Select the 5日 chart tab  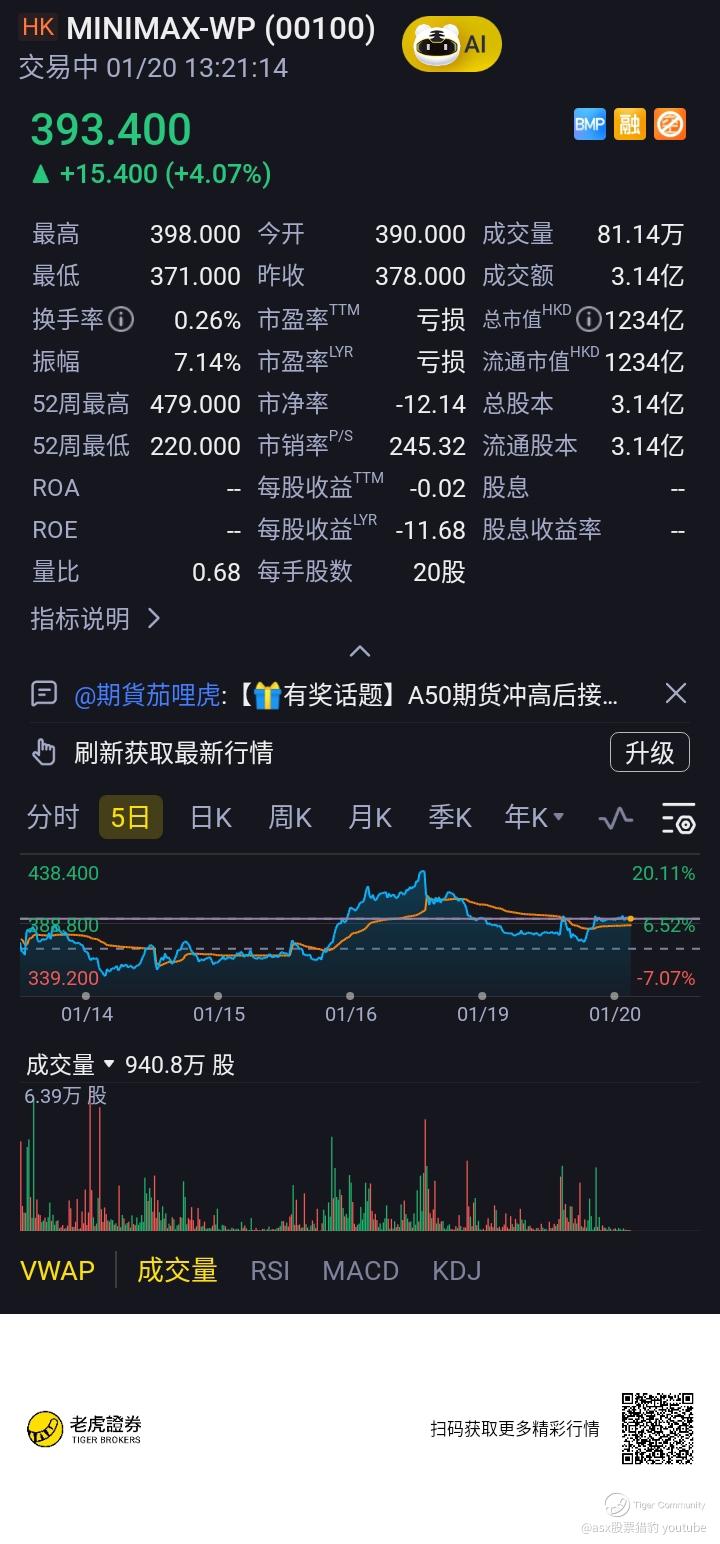(130, 817)
